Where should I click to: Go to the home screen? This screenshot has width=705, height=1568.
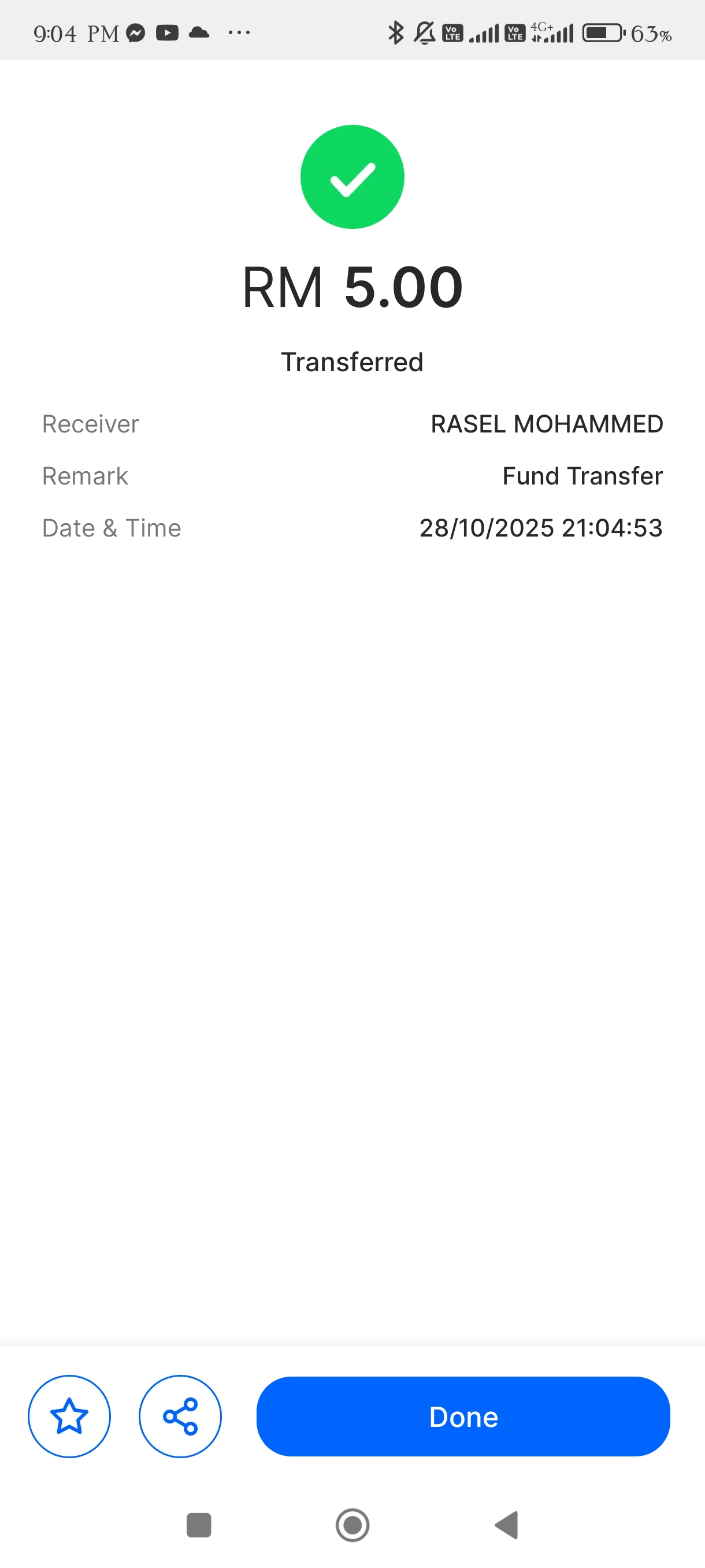[x=353, y=1525]
